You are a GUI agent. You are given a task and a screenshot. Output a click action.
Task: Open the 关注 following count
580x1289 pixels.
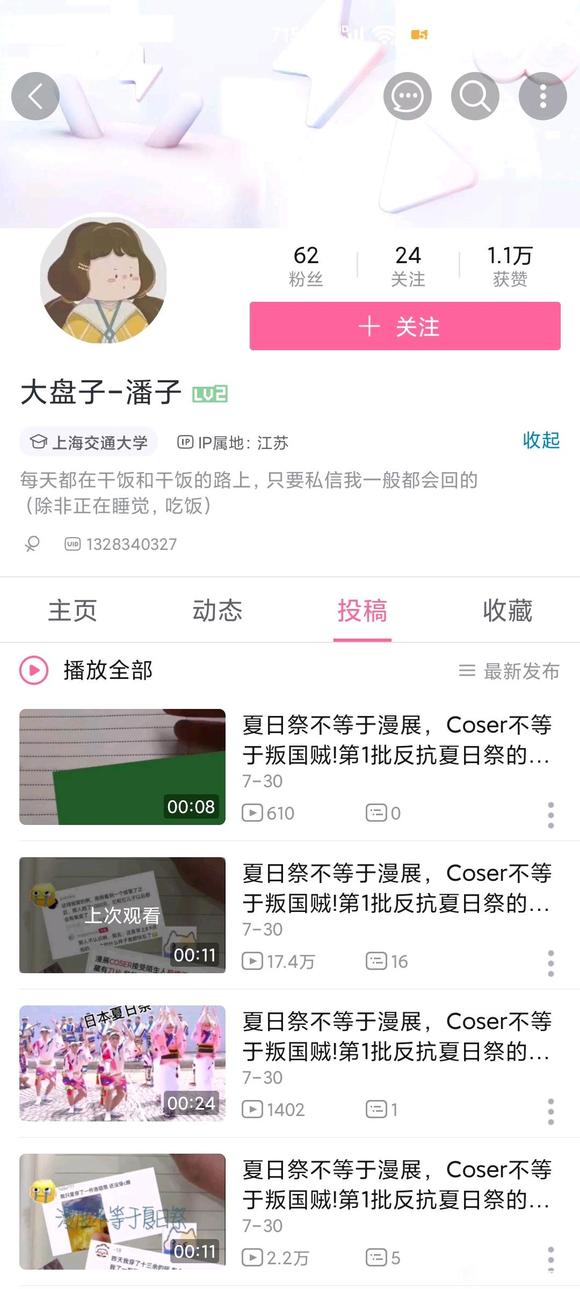(408, 266)
